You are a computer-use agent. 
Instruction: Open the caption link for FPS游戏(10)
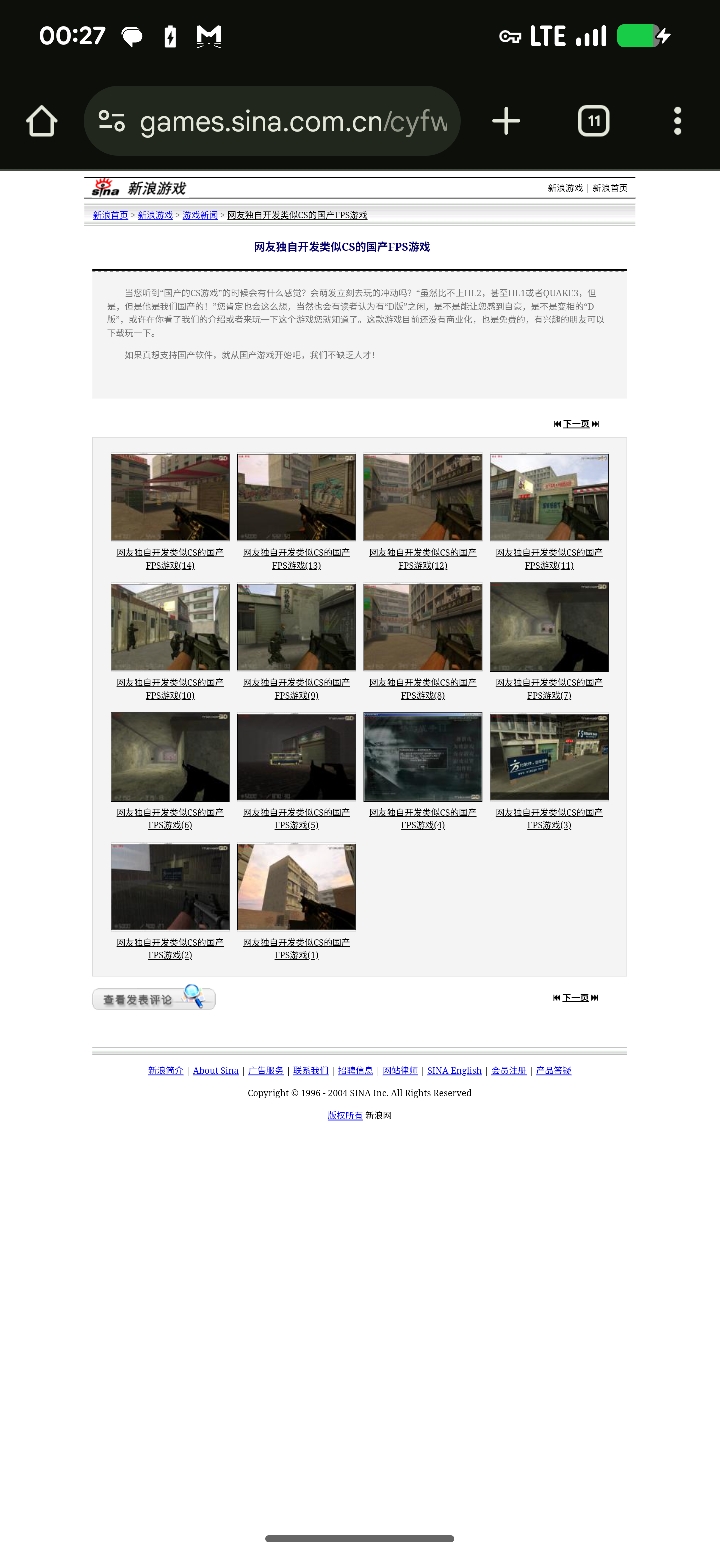point(170,689)
